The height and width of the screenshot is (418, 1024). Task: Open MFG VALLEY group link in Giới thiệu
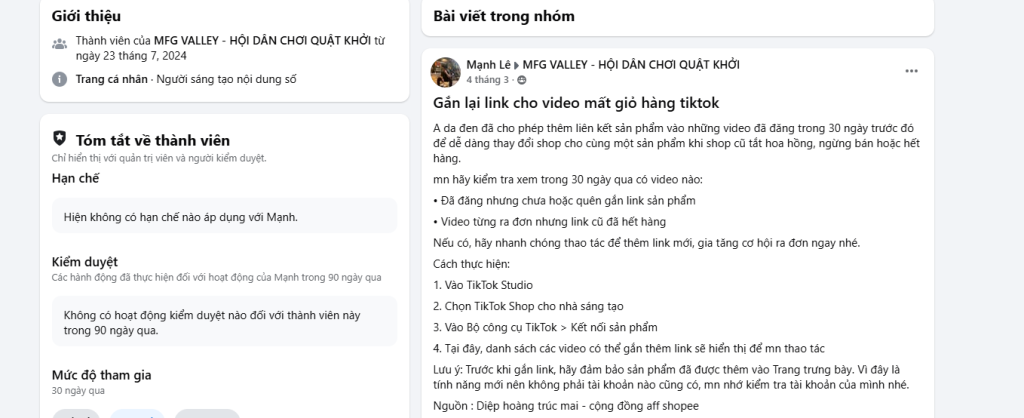tap(261, 41)
